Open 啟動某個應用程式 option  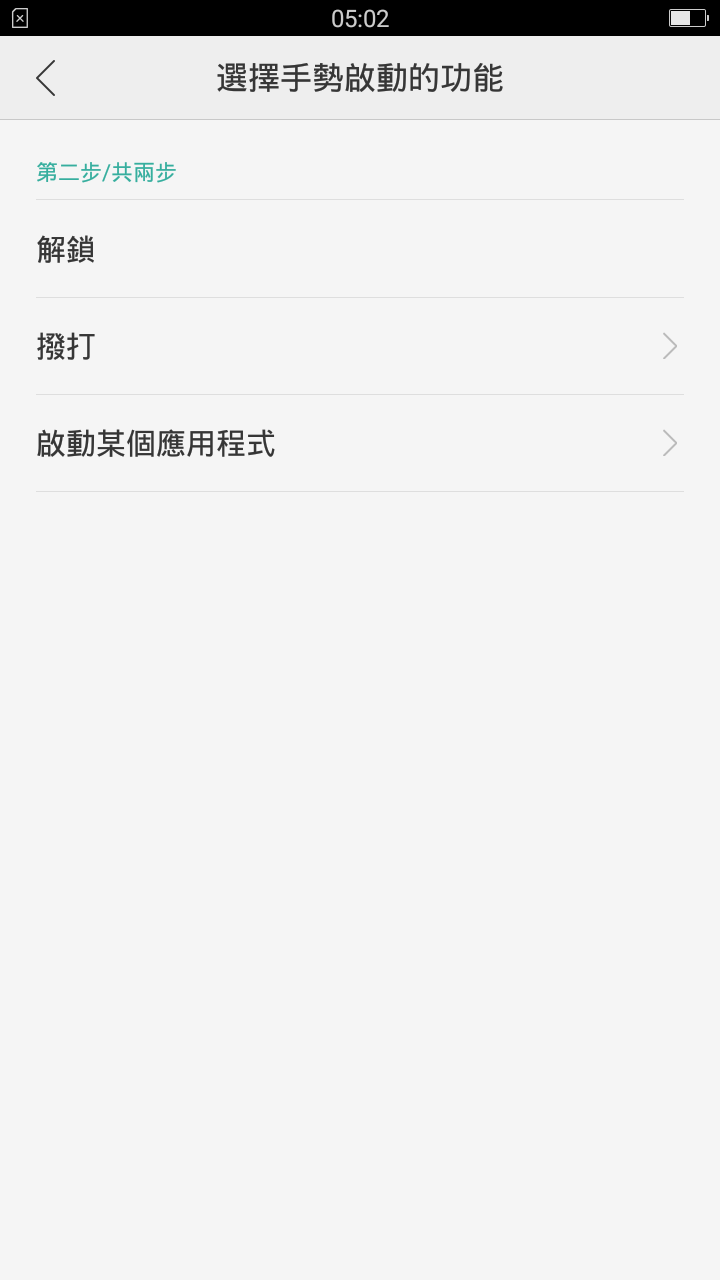coord(360,443)
